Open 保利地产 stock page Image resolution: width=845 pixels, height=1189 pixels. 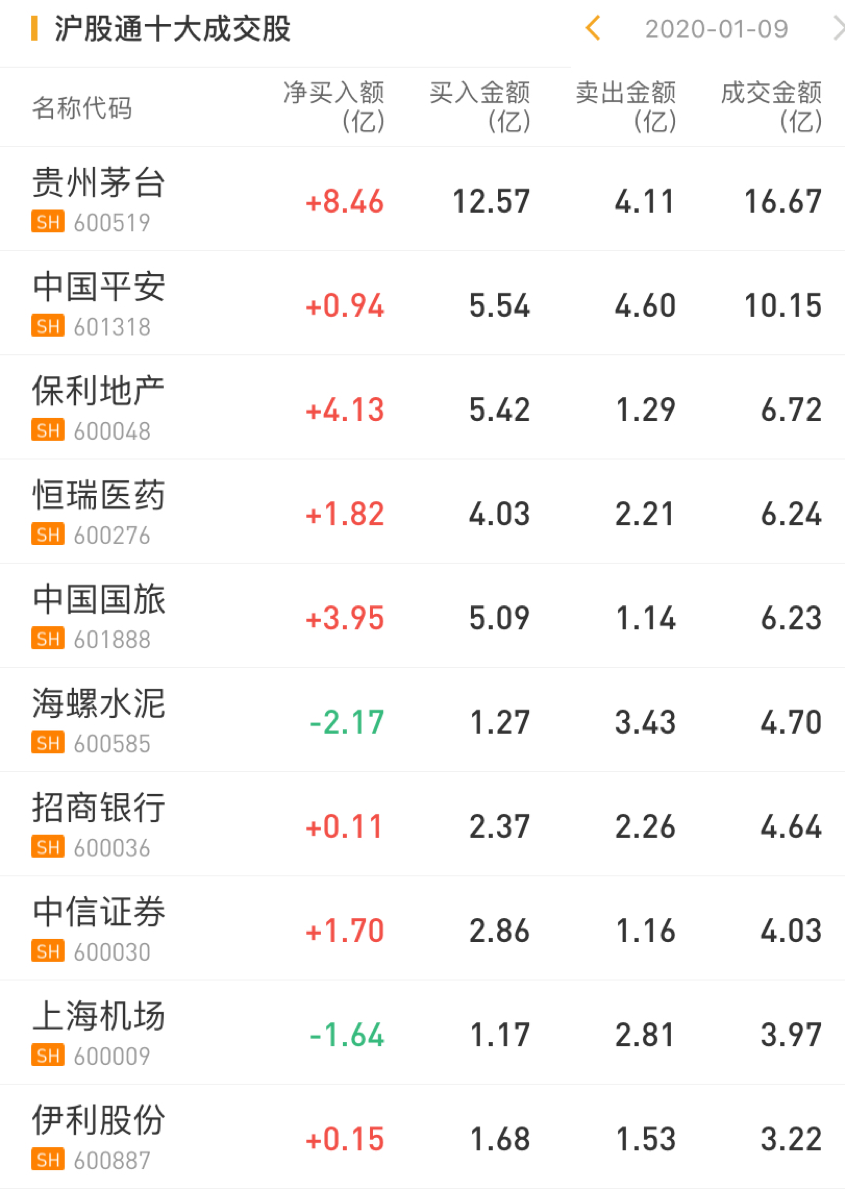click(x=99, y=407)
